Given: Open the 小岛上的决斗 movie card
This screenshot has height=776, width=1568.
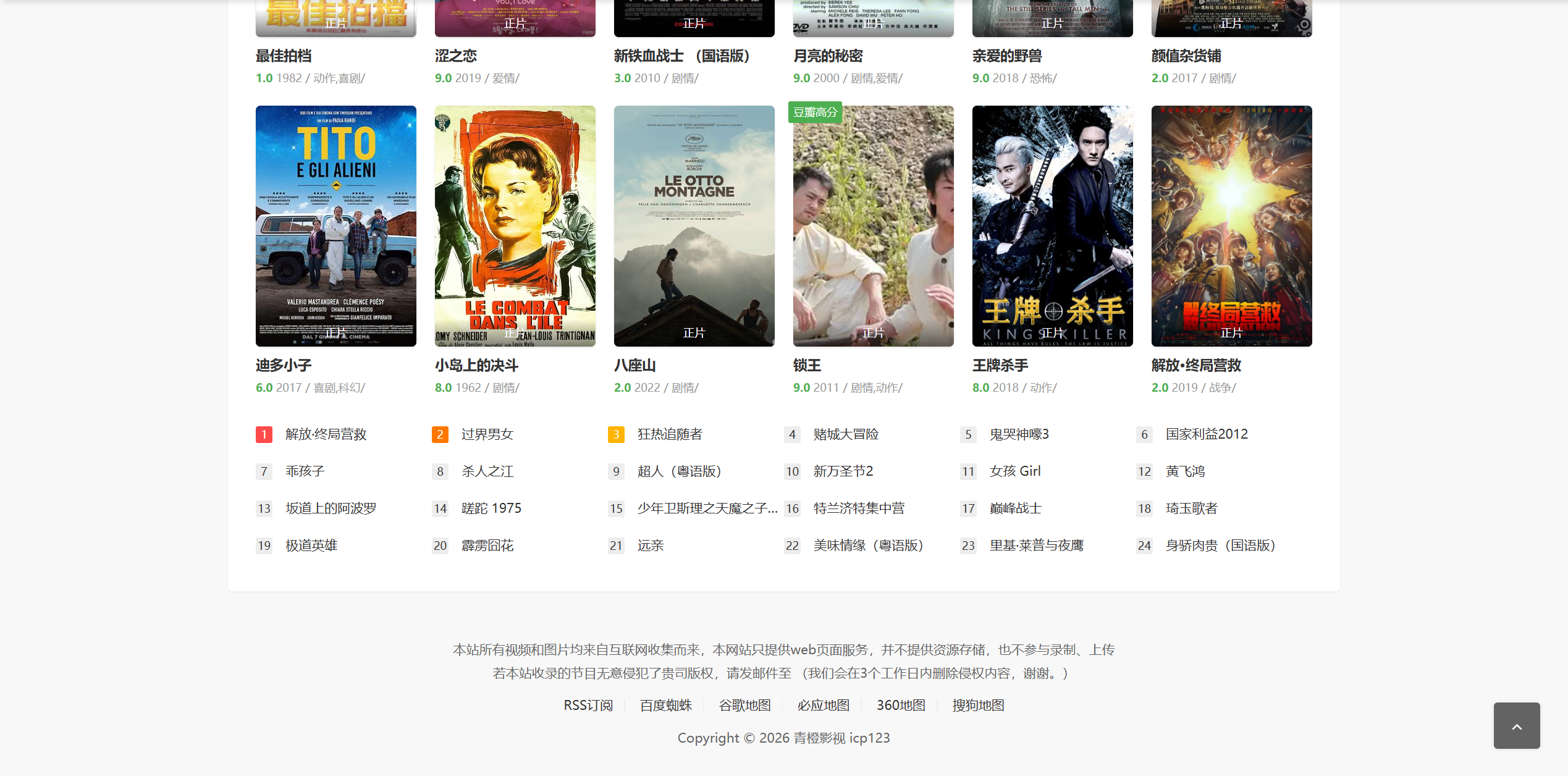Looking at the screenshot, I should pyautogui.click(x=515, y=226).
